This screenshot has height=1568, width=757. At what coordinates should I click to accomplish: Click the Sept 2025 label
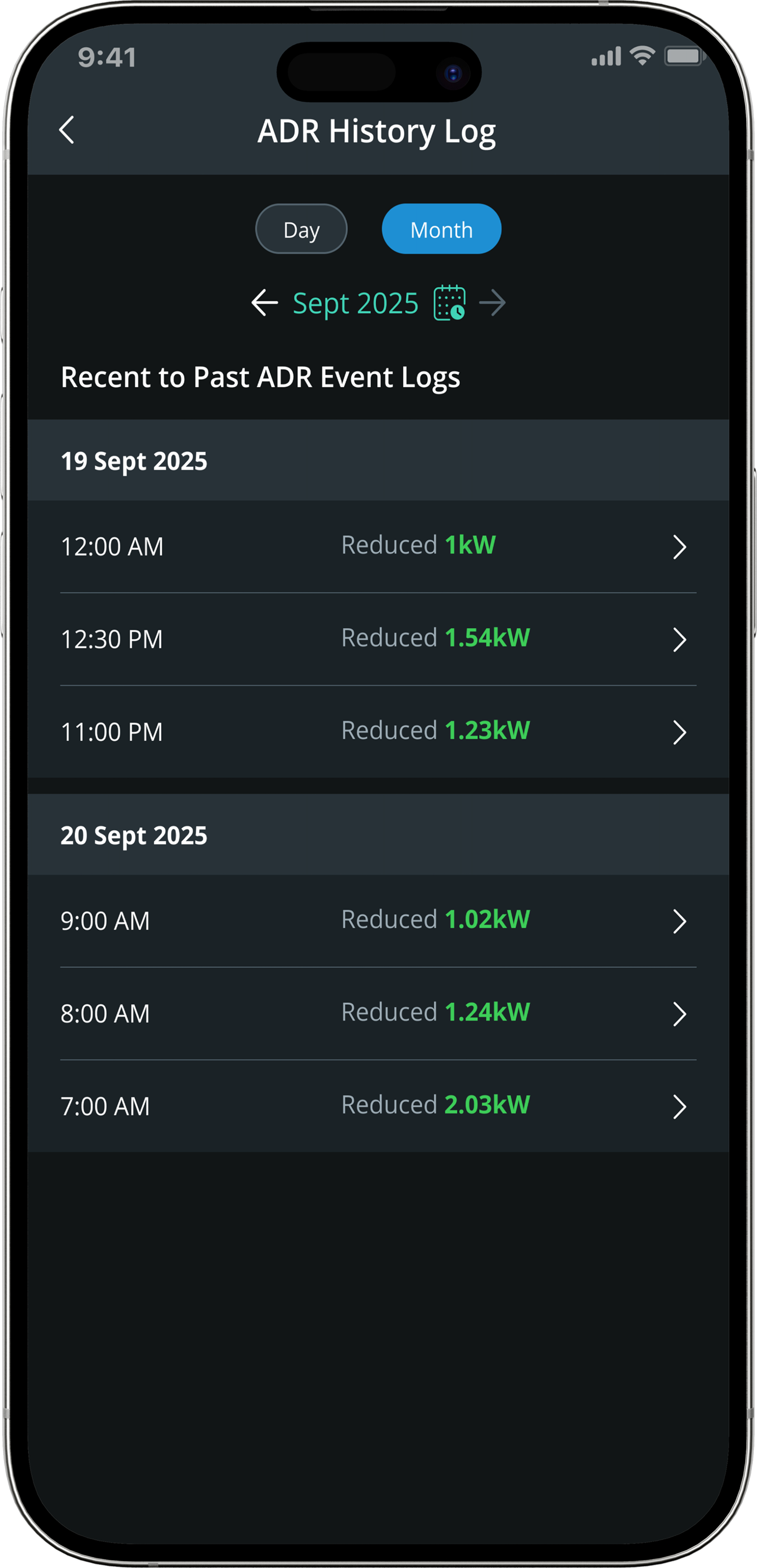point(355,303)
